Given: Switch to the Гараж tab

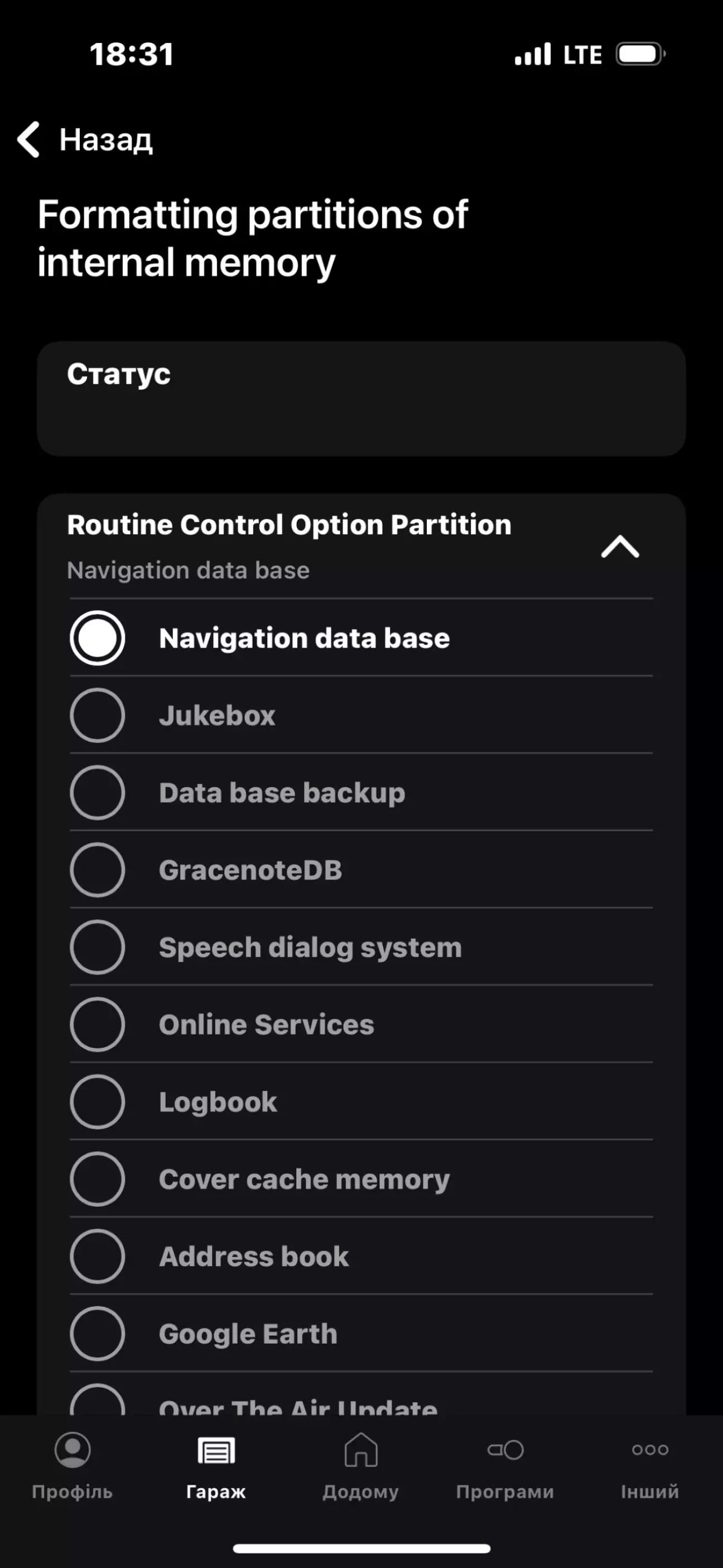Looking at the screenshot, I should (x=216, y=1466).
